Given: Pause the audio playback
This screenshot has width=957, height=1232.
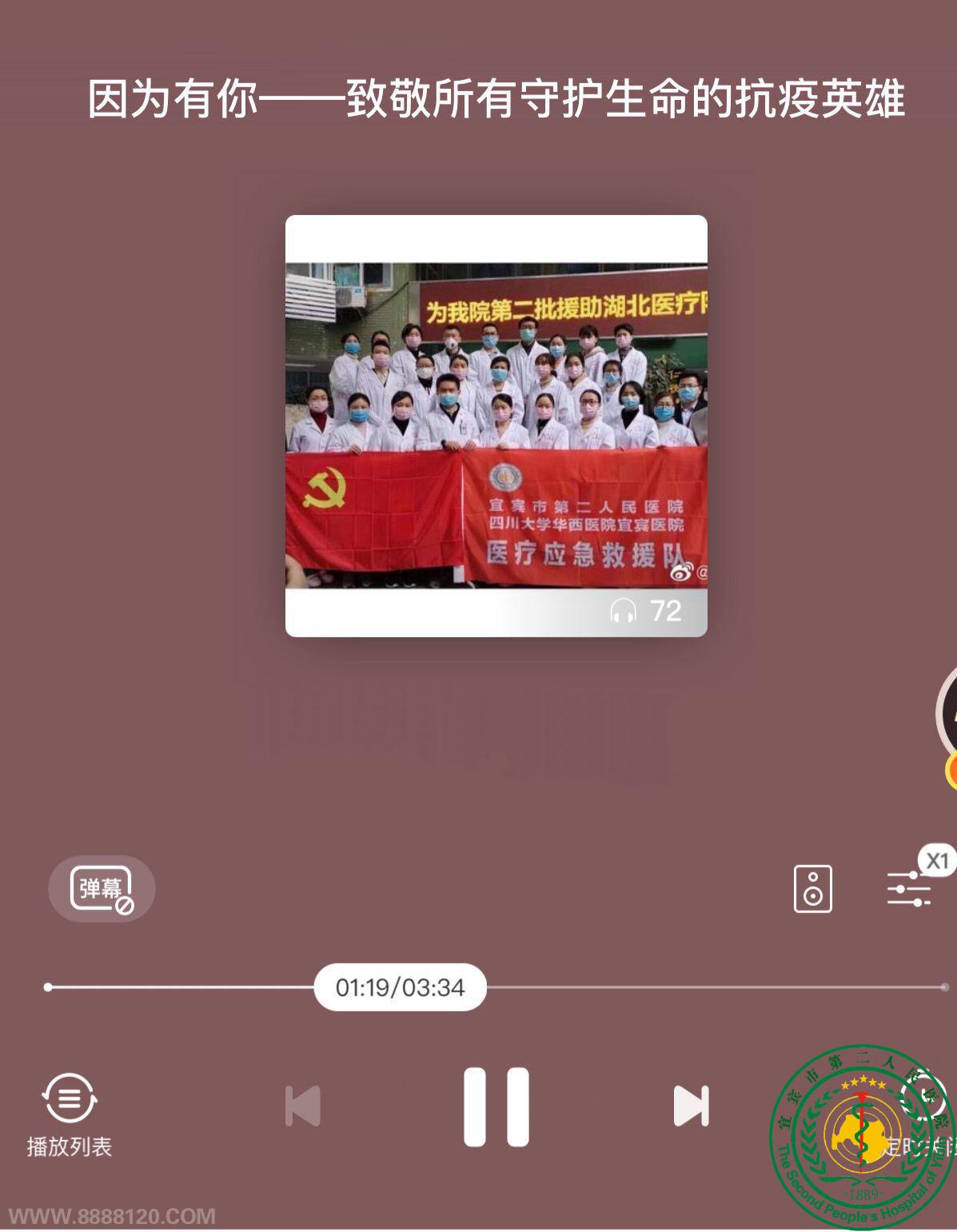Looking at the screenshot, I should 496,1106.
